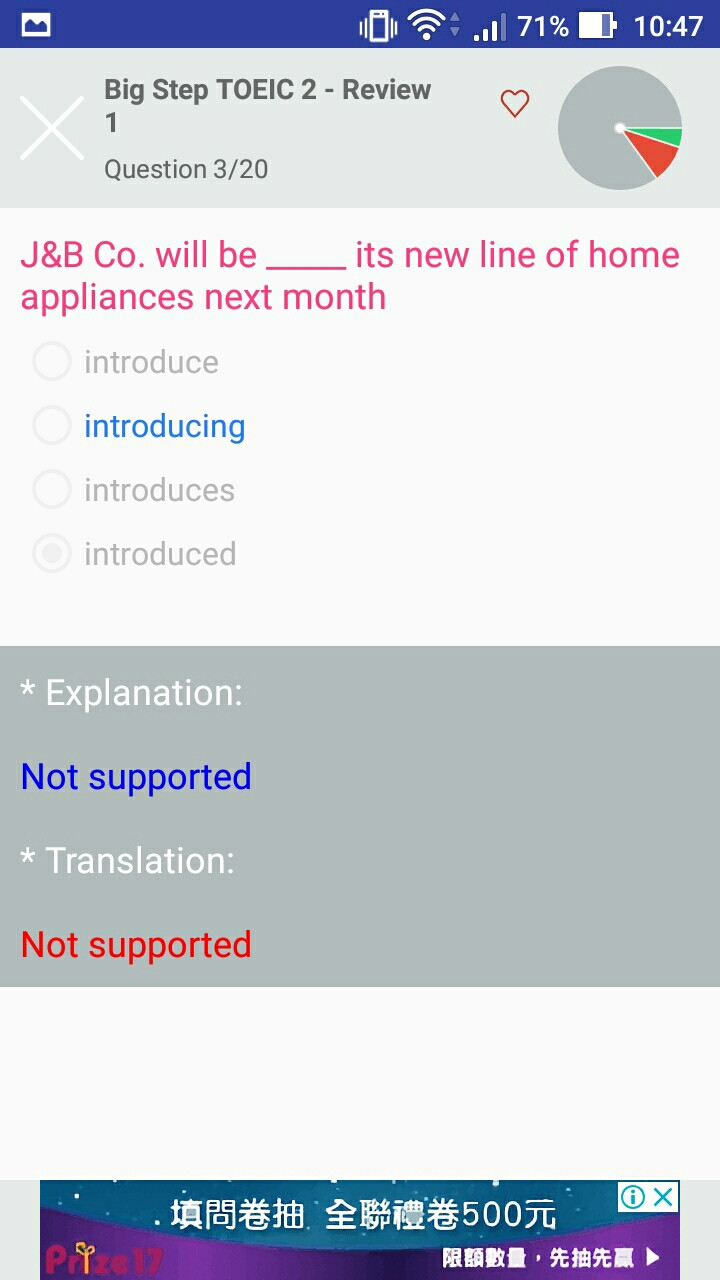The width and height of the screenshot is (720, 1280).
Task: Open the progress pie chart
Action: [x=620, y=128]
